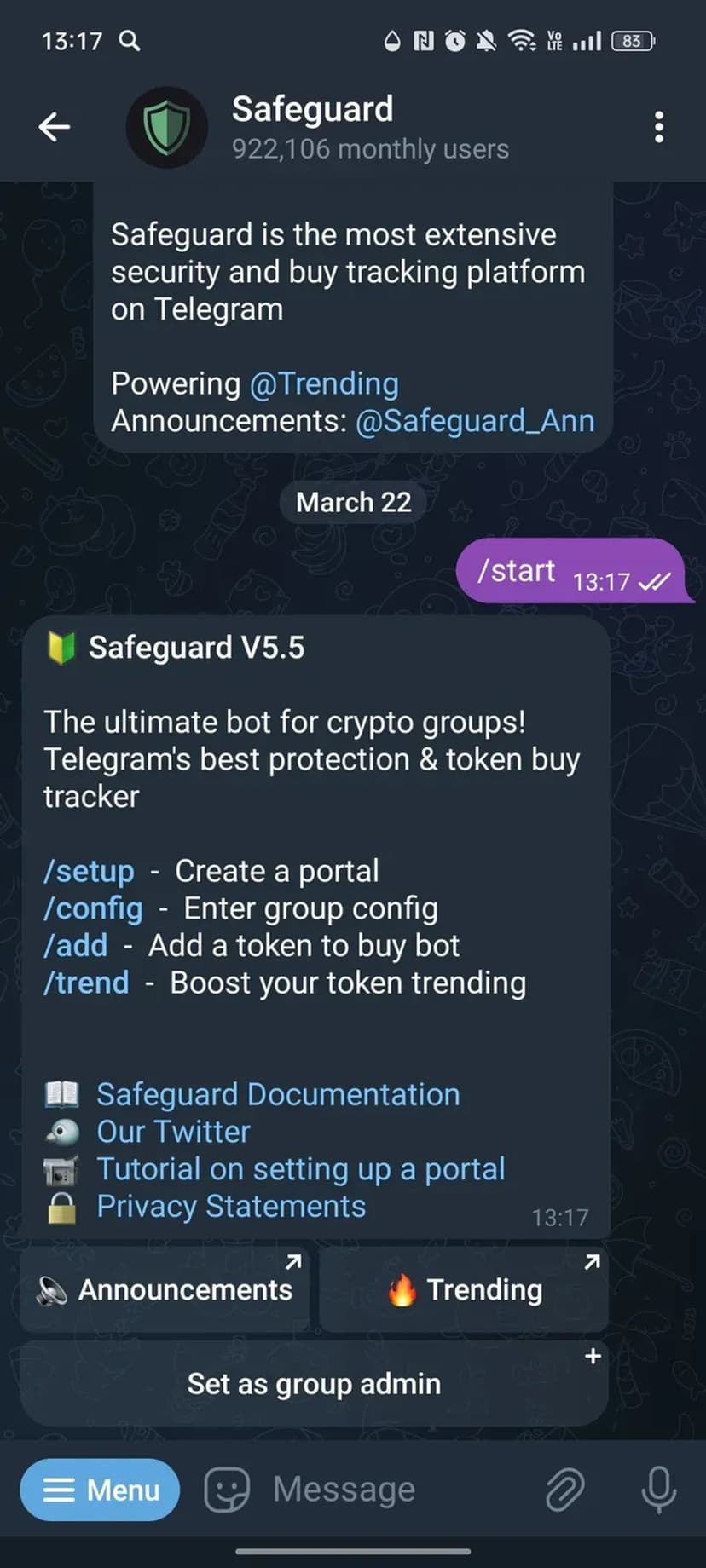The width and height of the screenshot is (706, 1568).
Task: Open the three-dot overflow menu
Action: point(658,127)
